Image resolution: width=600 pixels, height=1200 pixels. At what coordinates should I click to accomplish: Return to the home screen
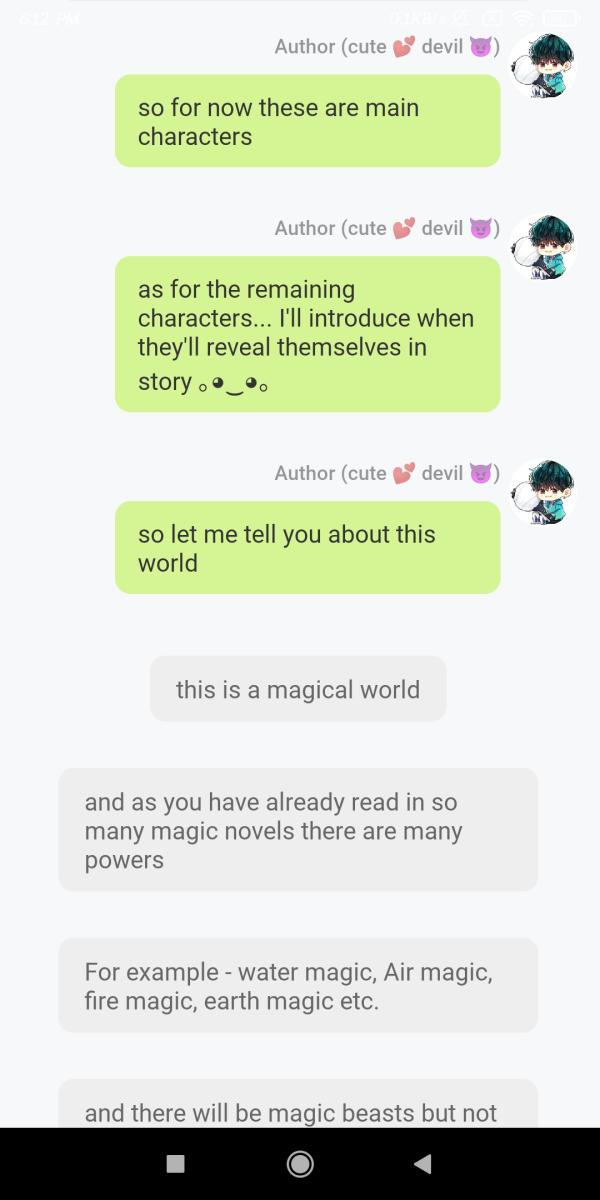pos(300,1163)
